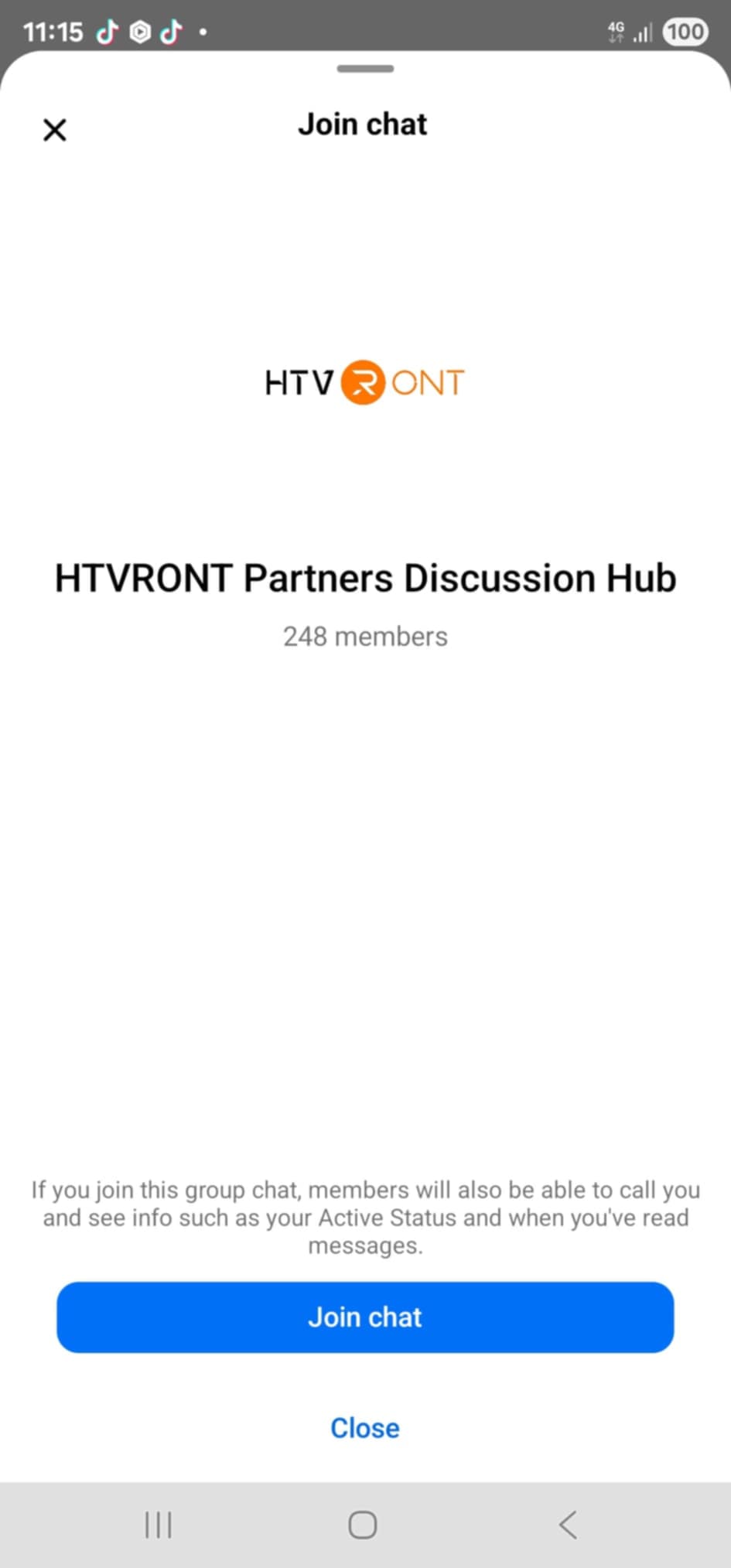The height and width of the screenshot is (1568, 731).
Task: Join the HTVRONT Partners Discussion Hub chat
Action: pyautogui.click(x=365, y=1317)
